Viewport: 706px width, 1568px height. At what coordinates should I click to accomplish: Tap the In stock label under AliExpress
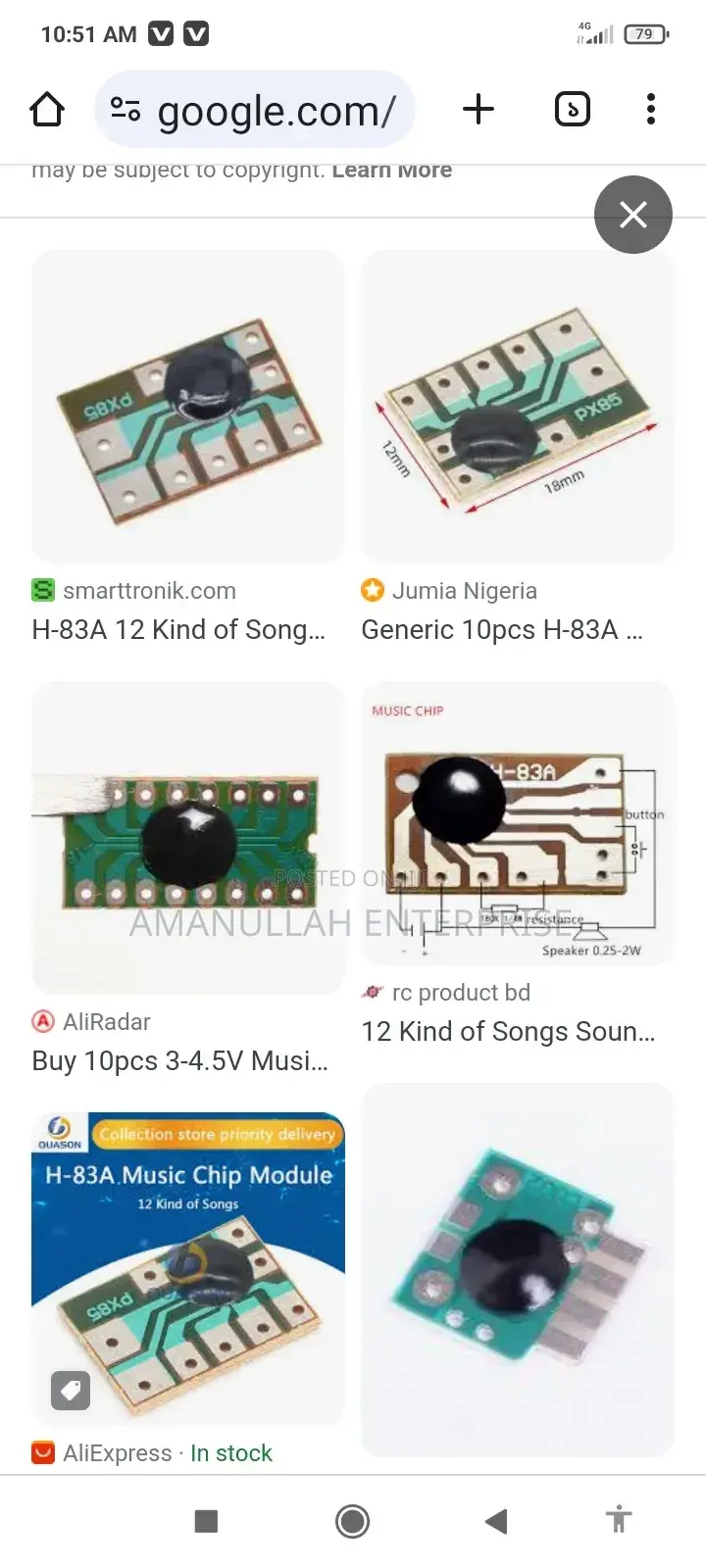click(231, 1452)
